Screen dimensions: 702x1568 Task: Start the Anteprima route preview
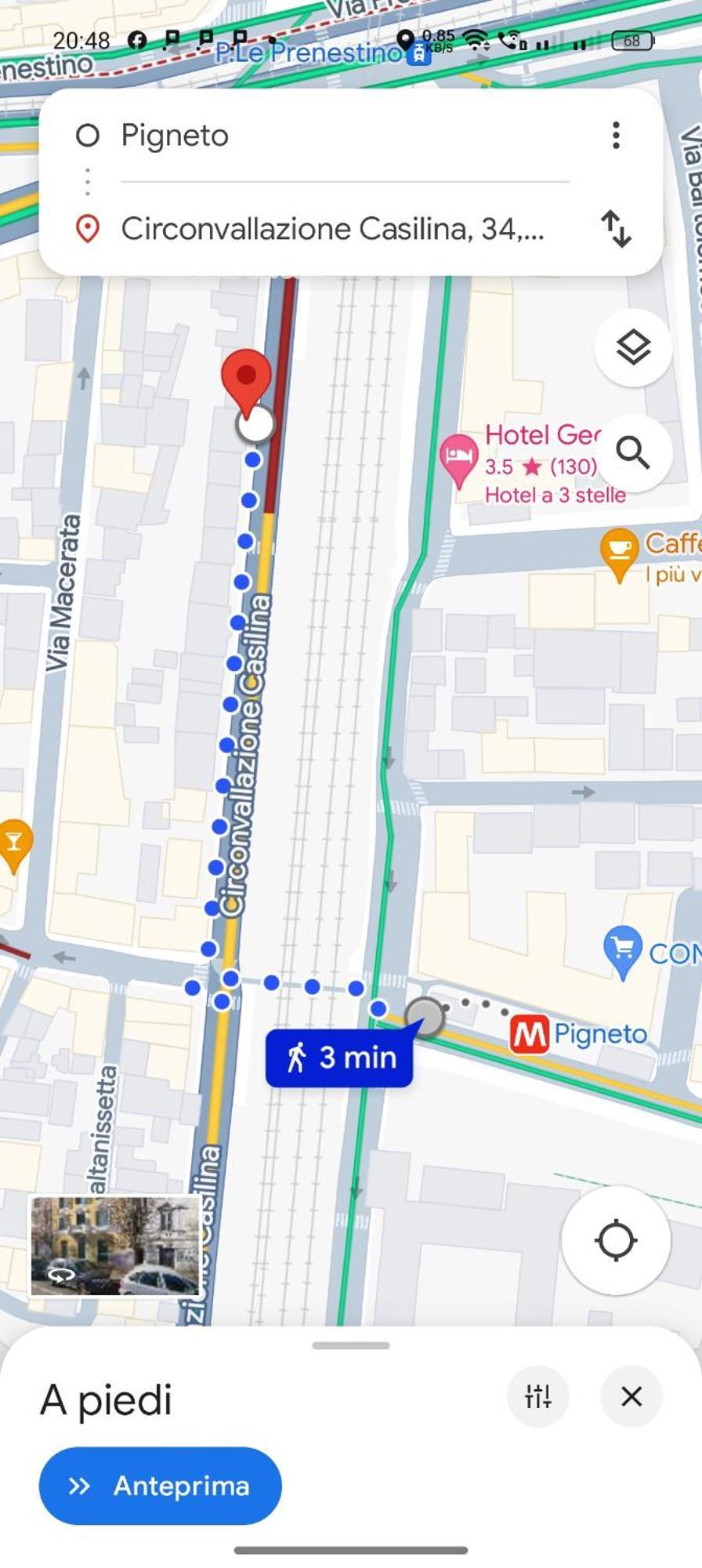pyautogui.click(x=160, y=1486)
